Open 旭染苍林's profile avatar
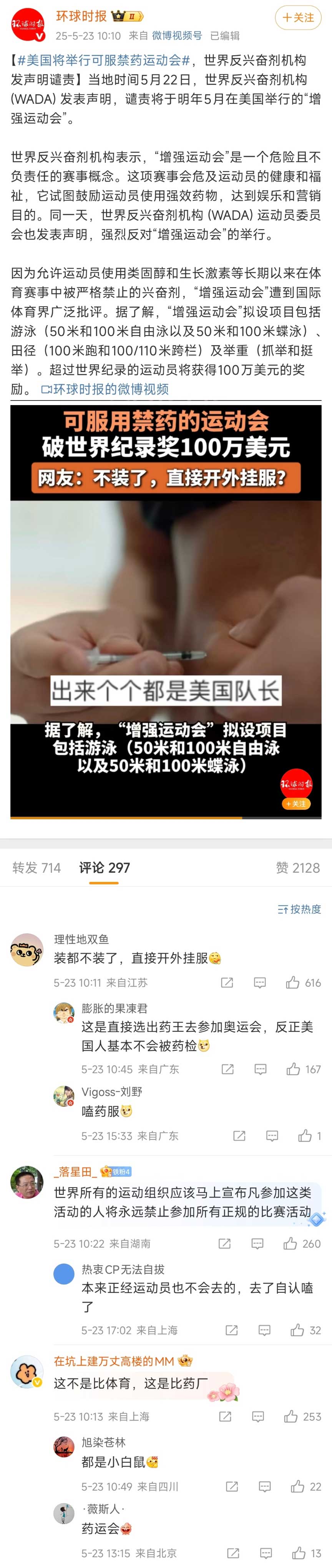The width and height of the screenshot is (332, 1568). tap(64, 1447)
